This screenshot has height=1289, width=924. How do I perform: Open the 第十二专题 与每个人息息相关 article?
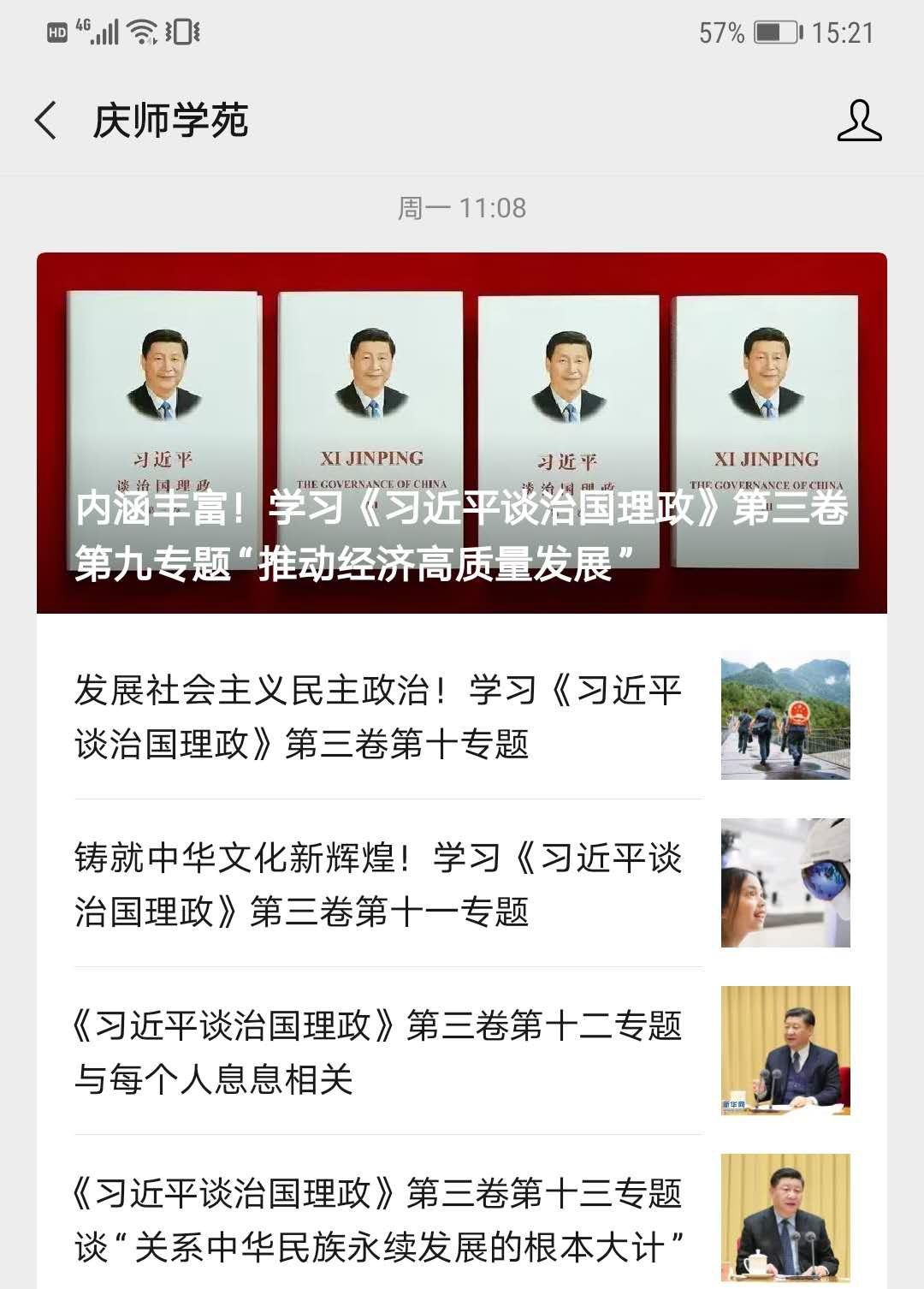pos(378,1052)
